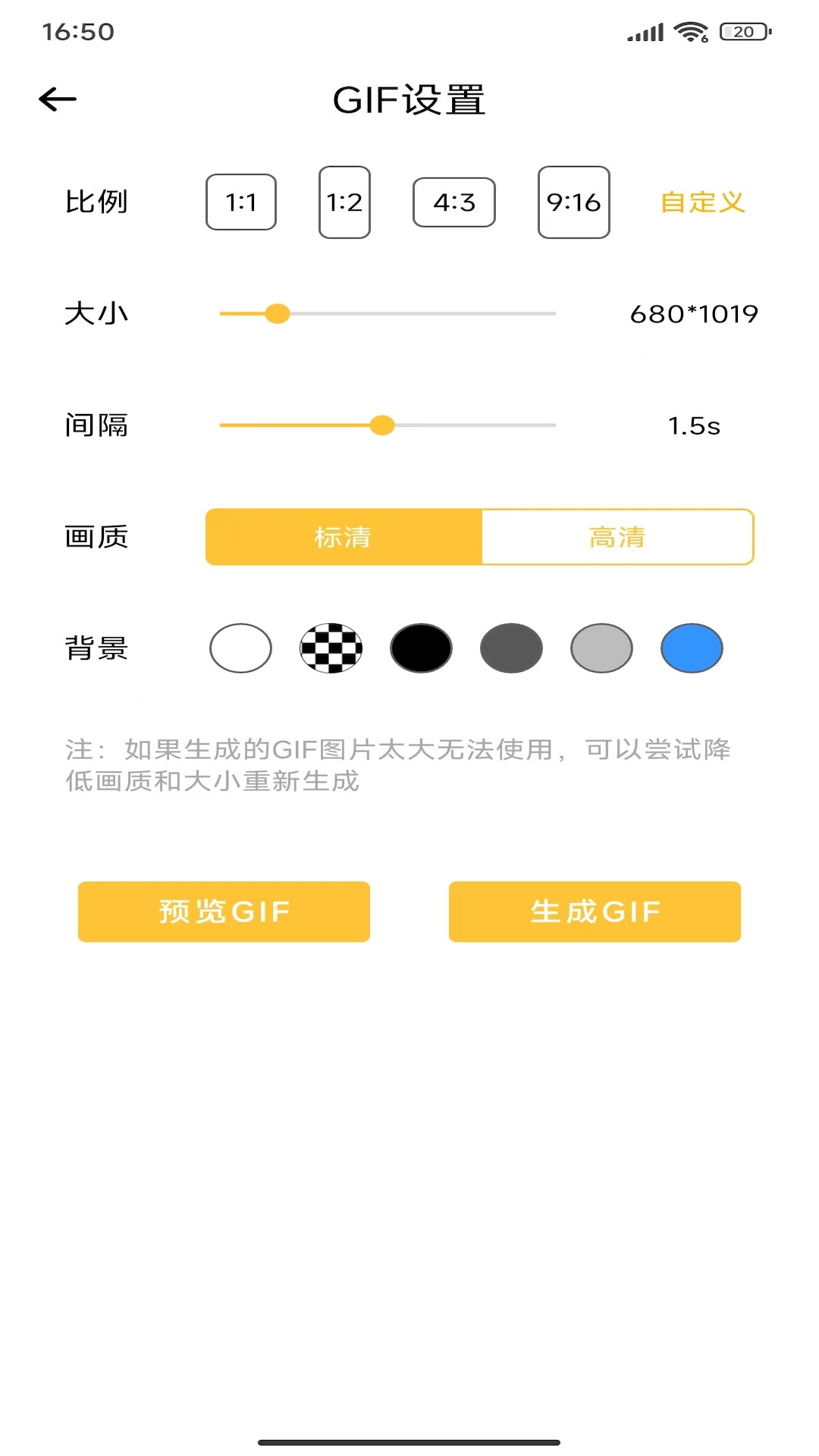
Task: Set ratio to 9:16
Action: (574, 202)
